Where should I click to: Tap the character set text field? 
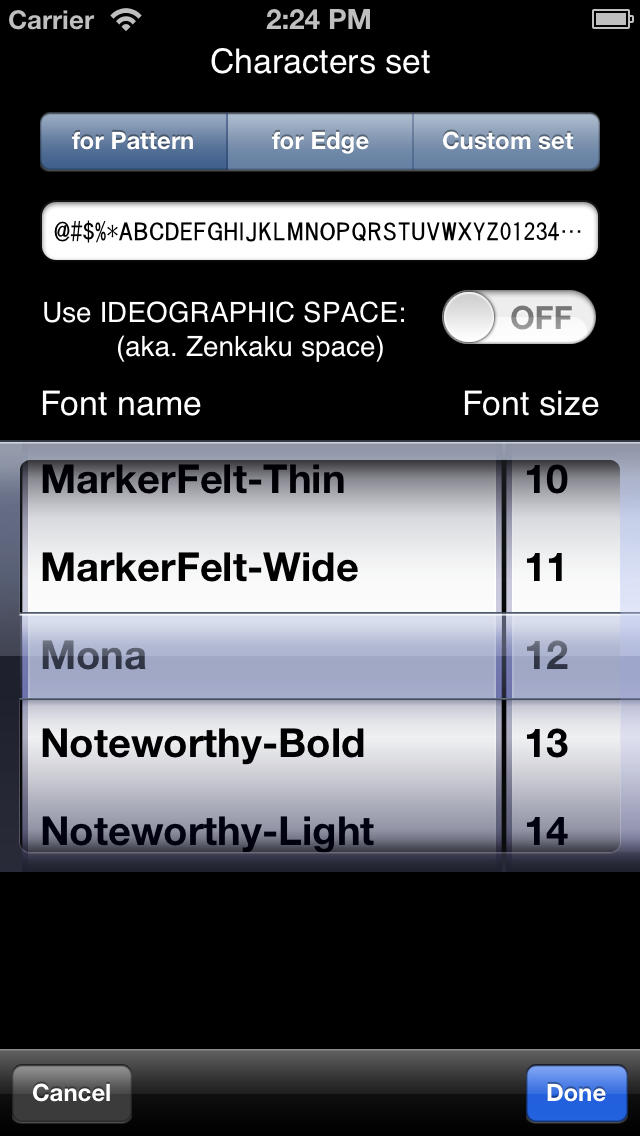[x=320, y=231]
